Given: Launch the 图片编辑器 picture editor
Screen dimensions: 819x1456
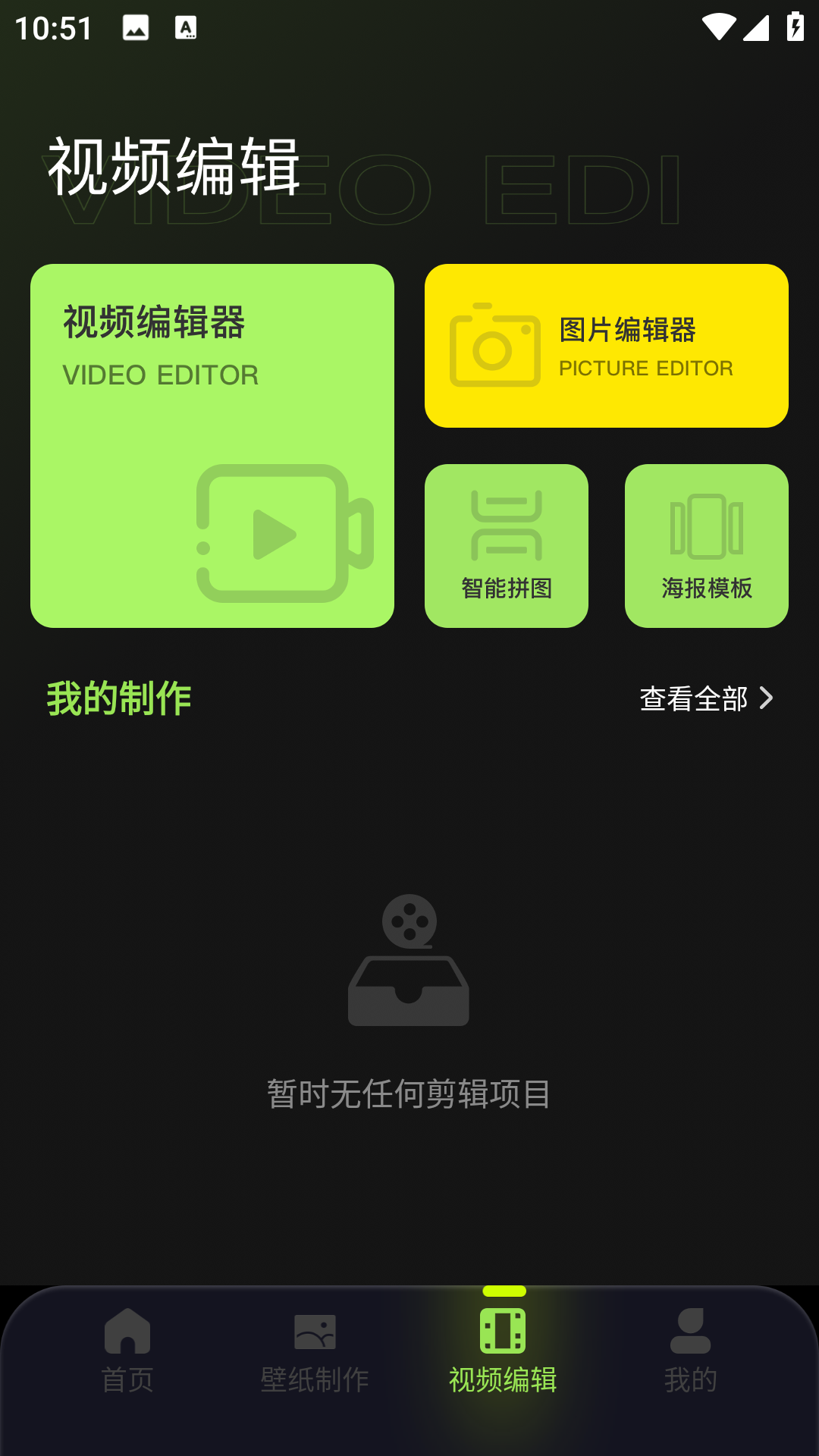Looking at the screenshot, I should [607, 346].
